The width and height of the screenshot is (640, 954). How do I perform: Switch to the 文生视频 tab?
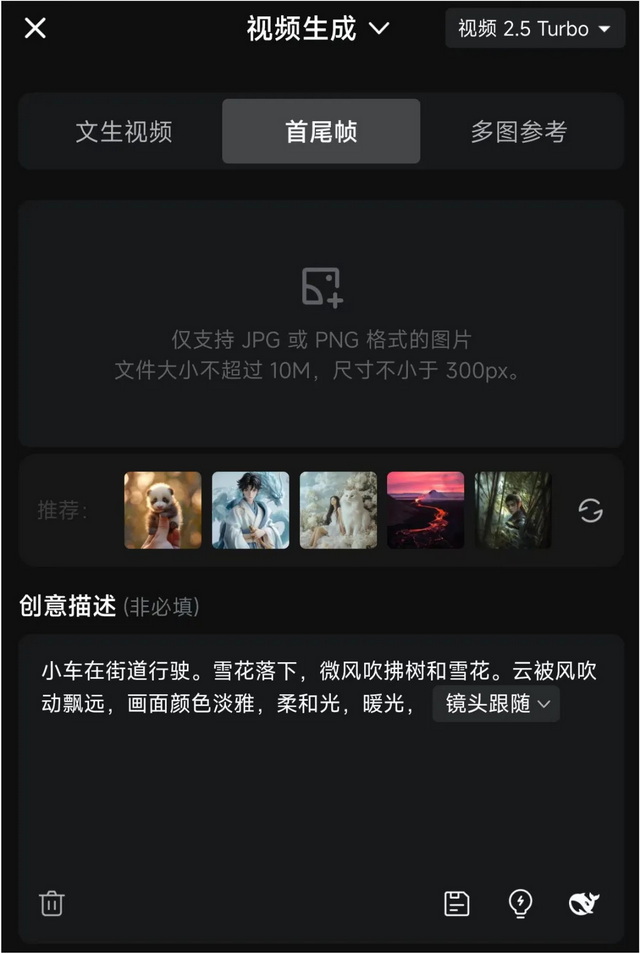coord(124,131)
